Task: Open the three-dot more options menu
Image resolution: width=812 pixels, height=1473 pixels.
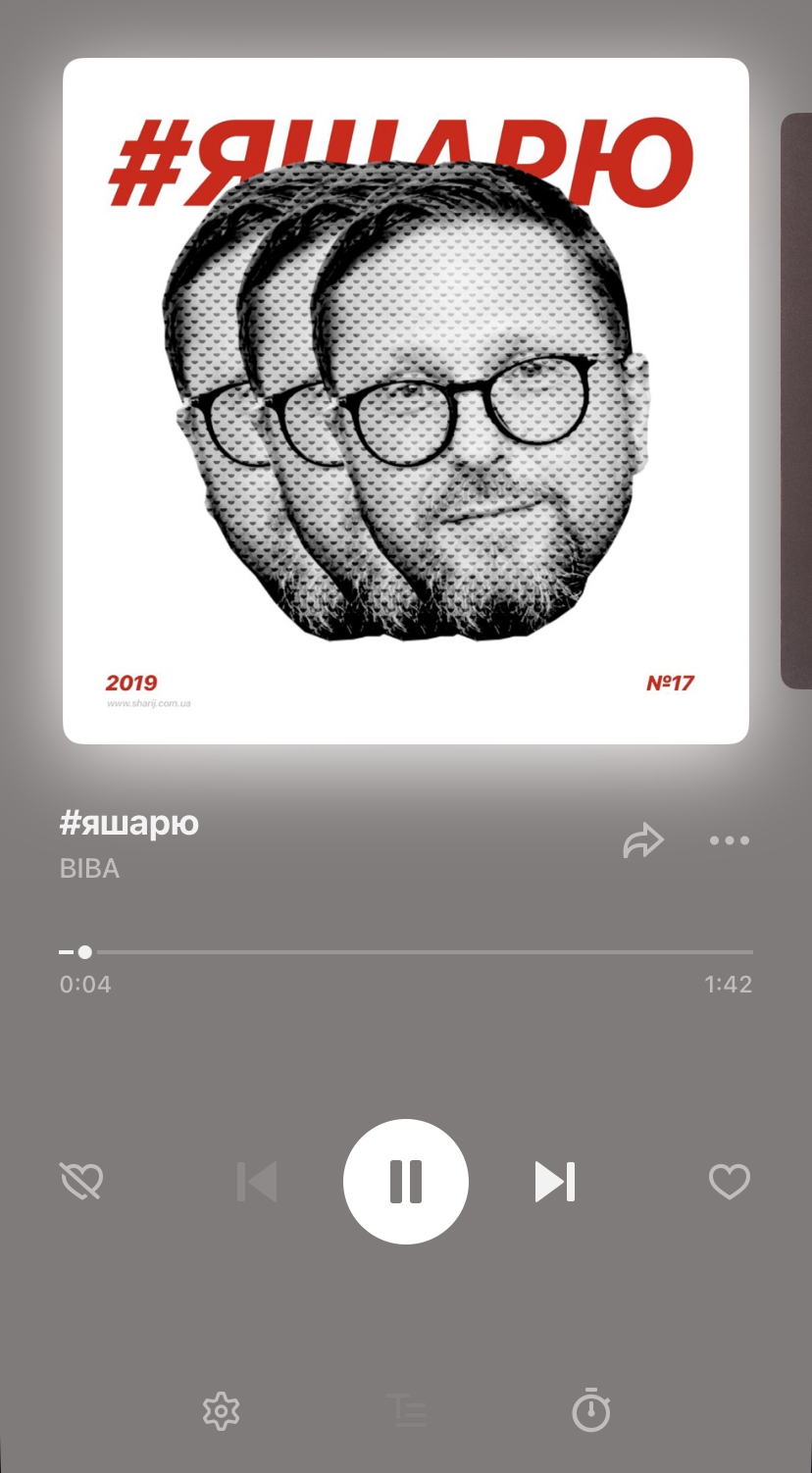Action: point(729,841)
